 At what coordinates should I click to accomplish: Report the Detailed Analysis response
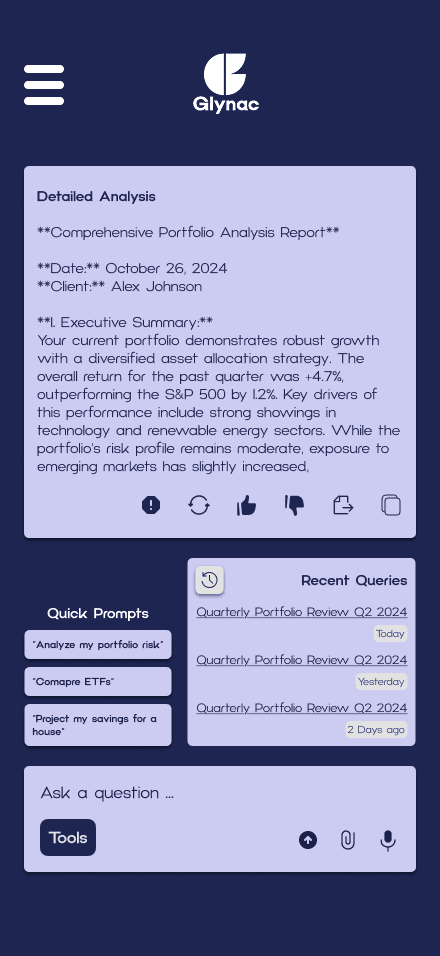point(151,505)
